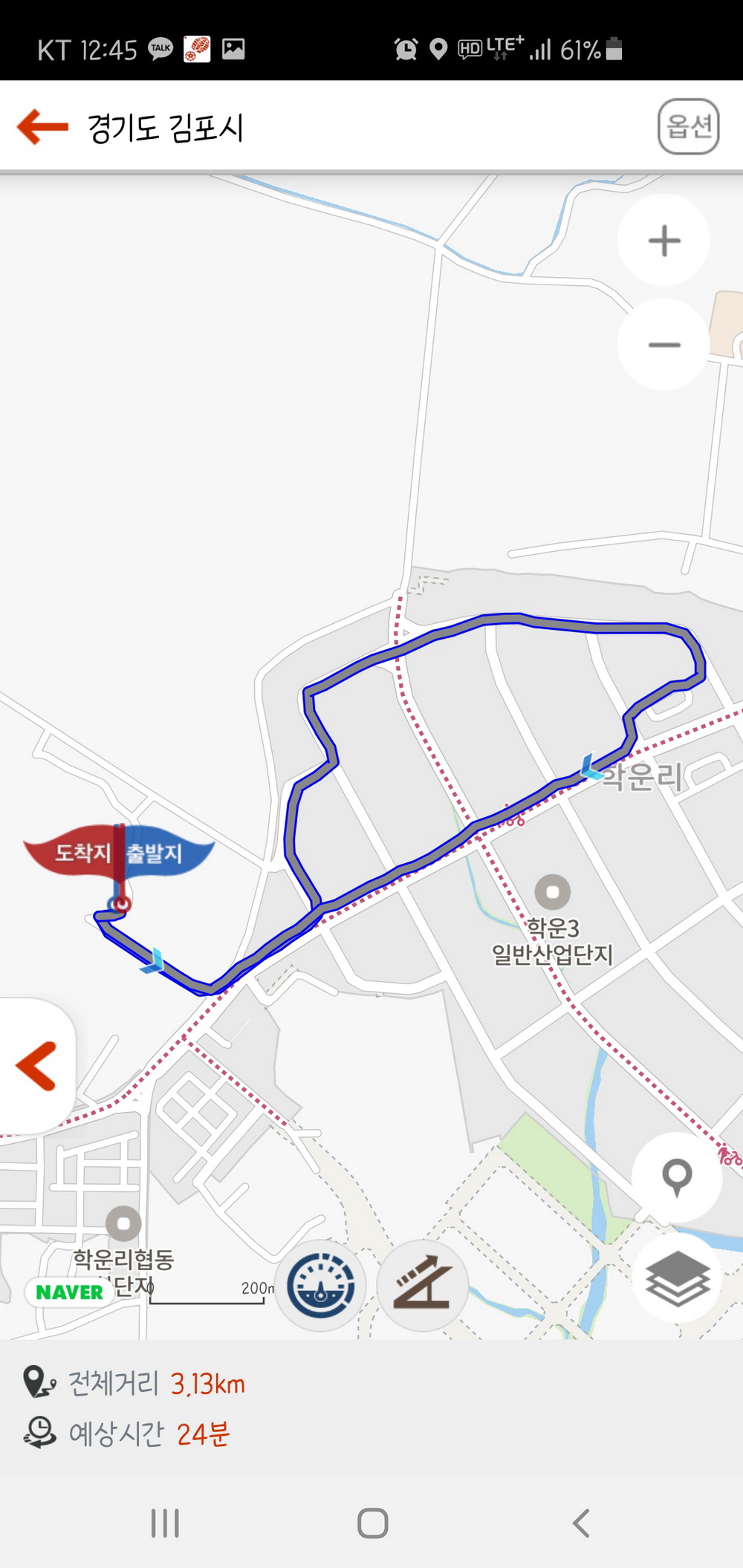Zoom in on the map
Image resolution: width=743 pixels, height=1568 pixels.
click(663, 241)
